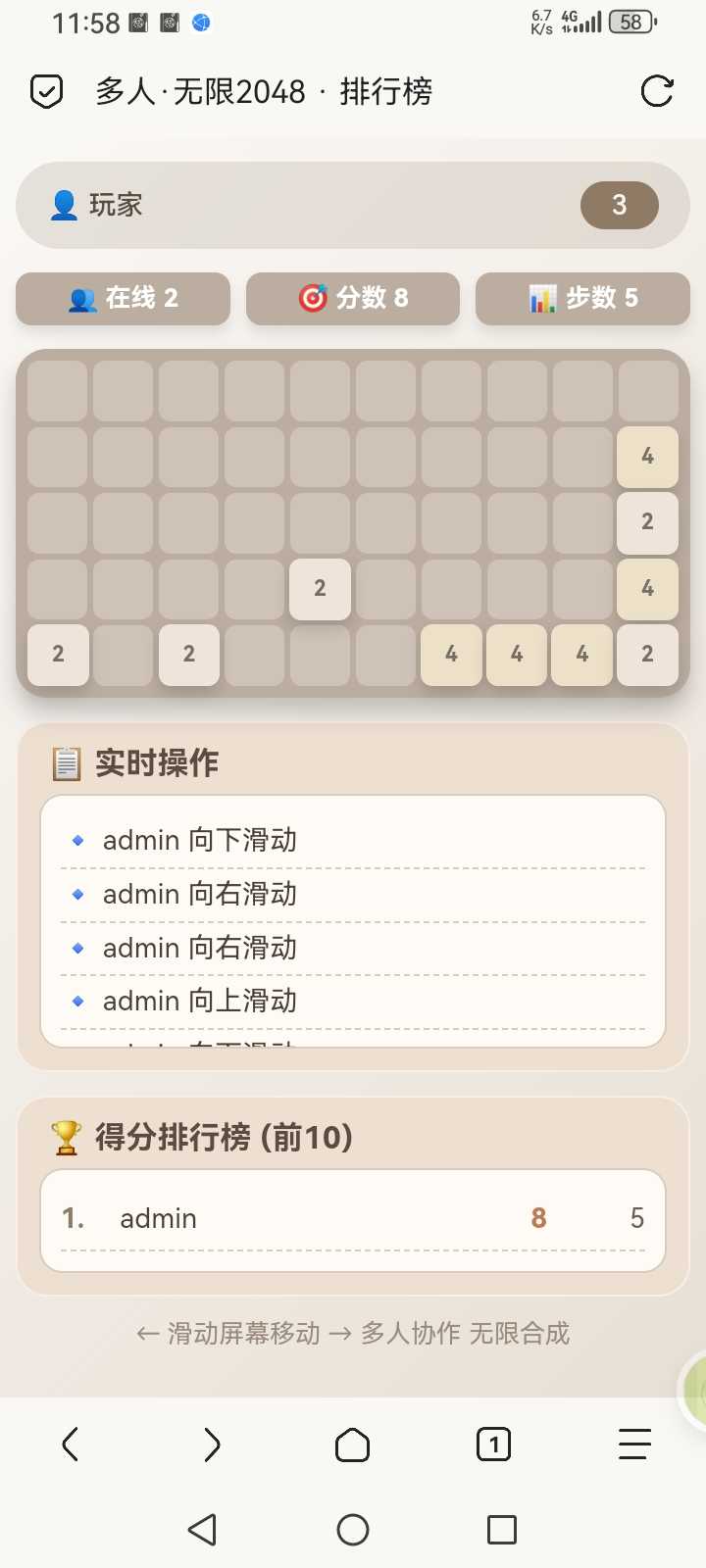This screenshot has height=1568, width=706.
Task: Go forward with the browser forward arrow
Action: point(212,1445)
